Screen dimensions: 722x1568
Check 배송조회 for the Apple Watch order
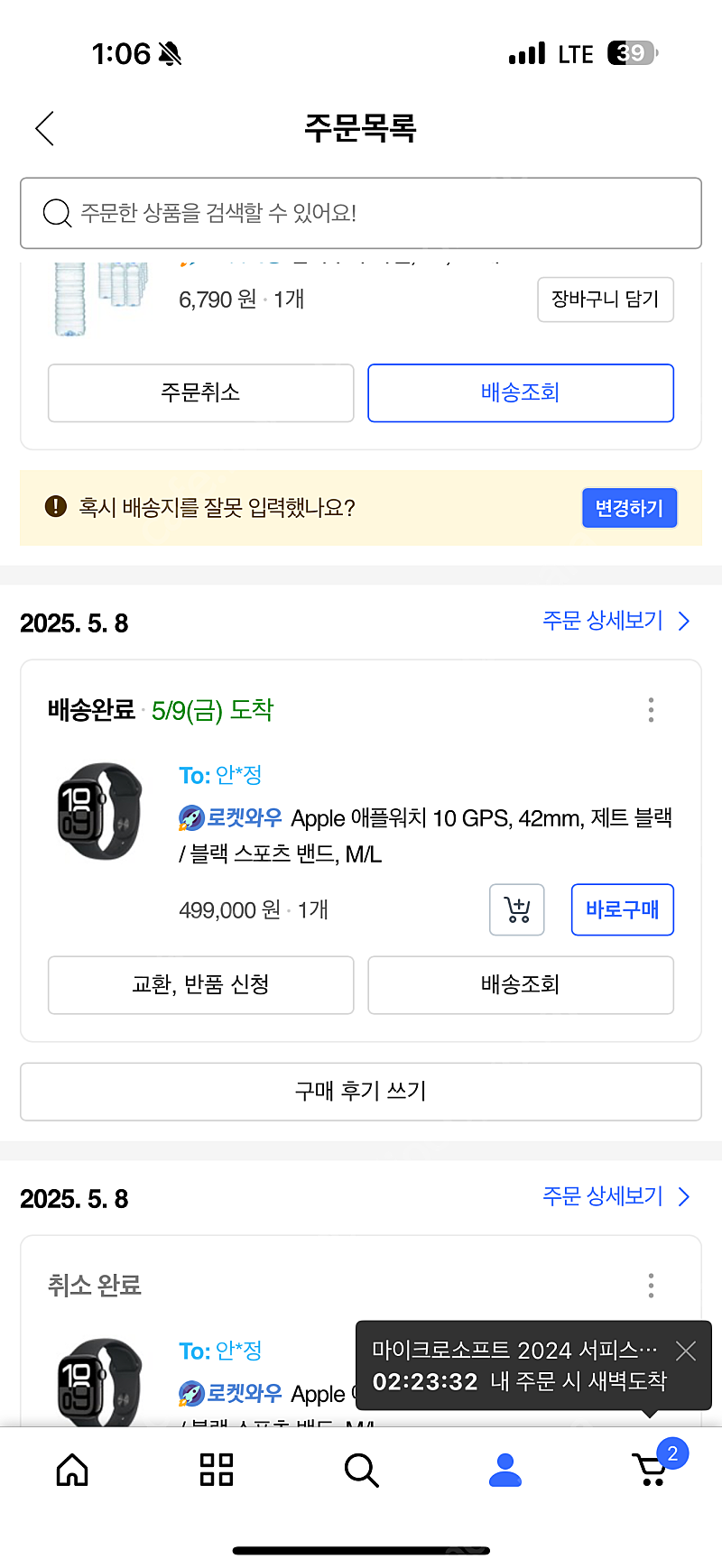coord(521,984)
